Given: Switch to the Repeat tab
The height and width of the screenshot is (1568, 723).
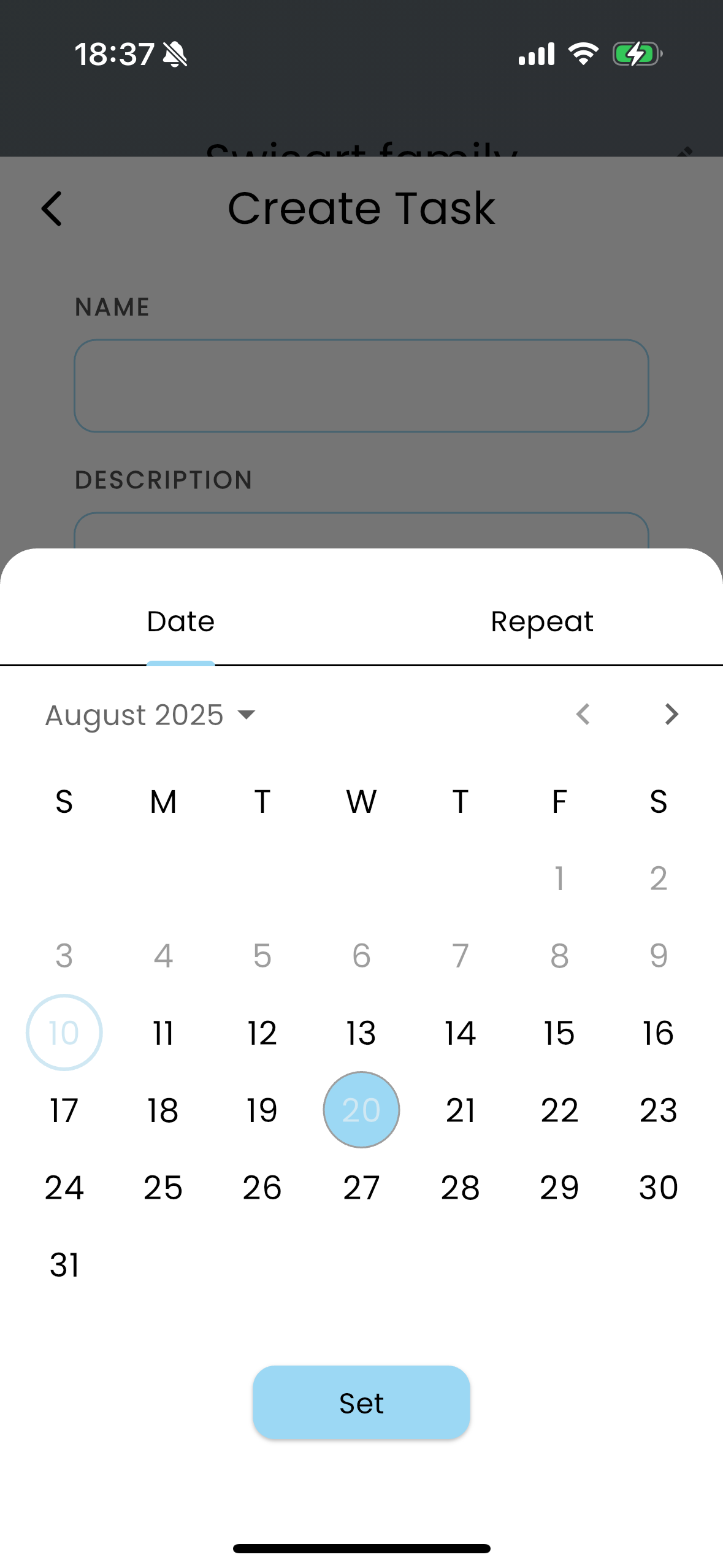Looking at the screenshot, I should click(541, 621).
